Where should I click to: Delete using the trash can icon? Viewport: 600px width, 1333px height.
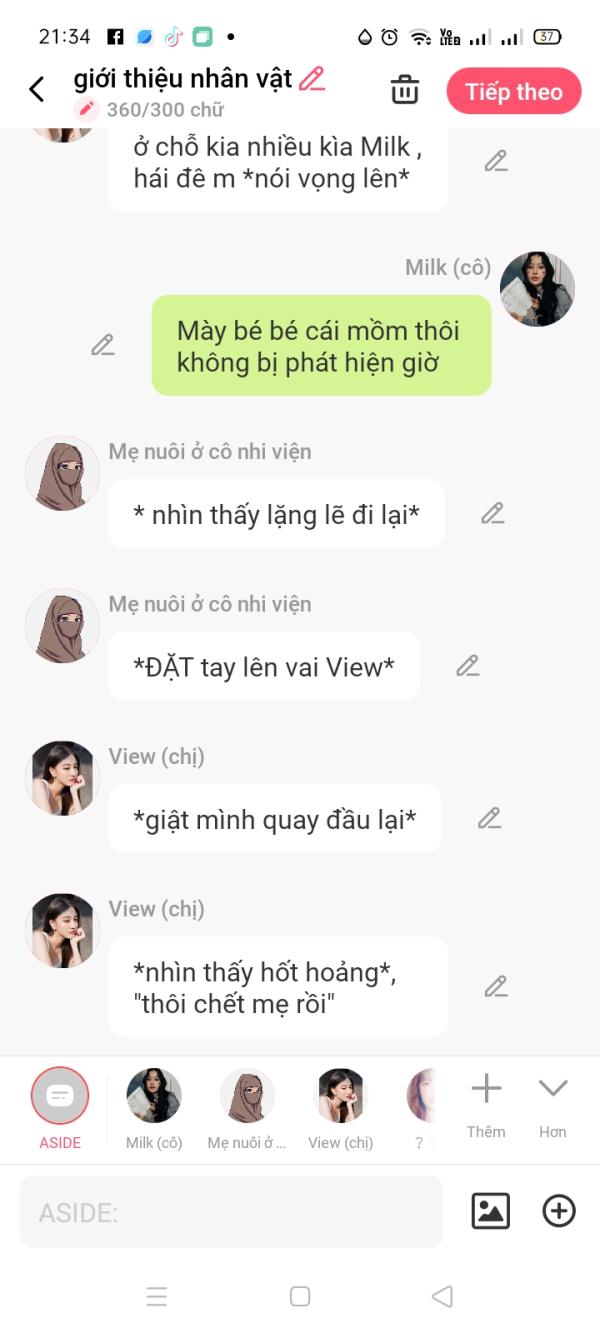coord(404,90)
